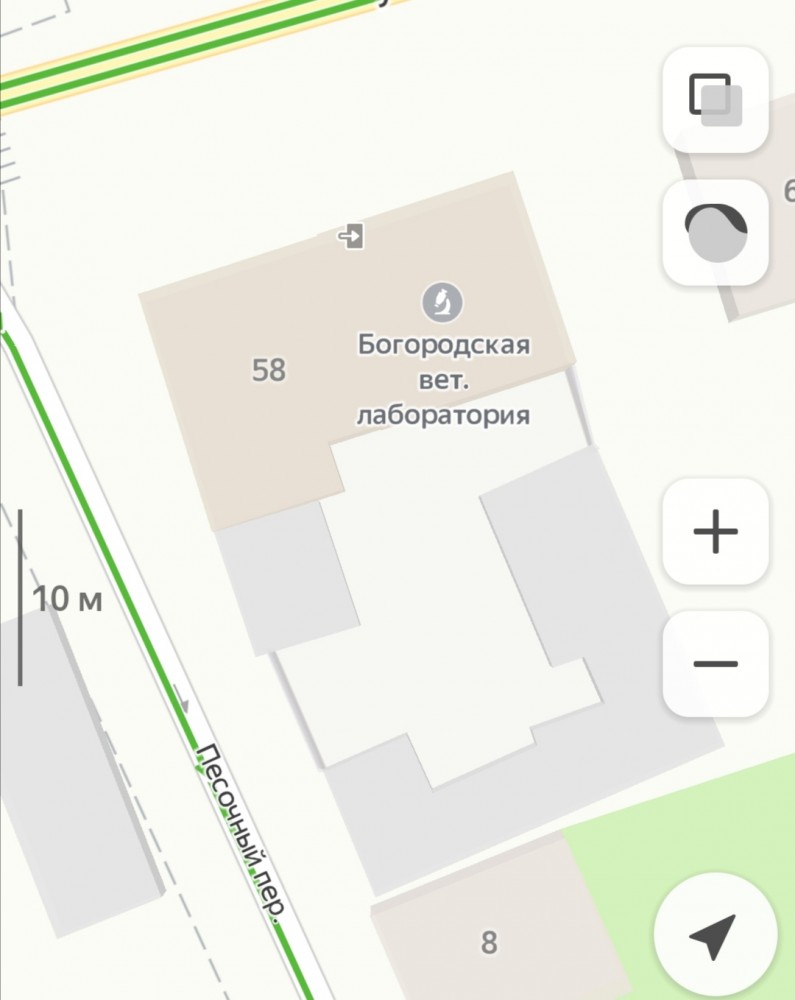Toggle the 3D tilt view button
The height and width of the screenshot is (1000, 795).
(715, 233)
